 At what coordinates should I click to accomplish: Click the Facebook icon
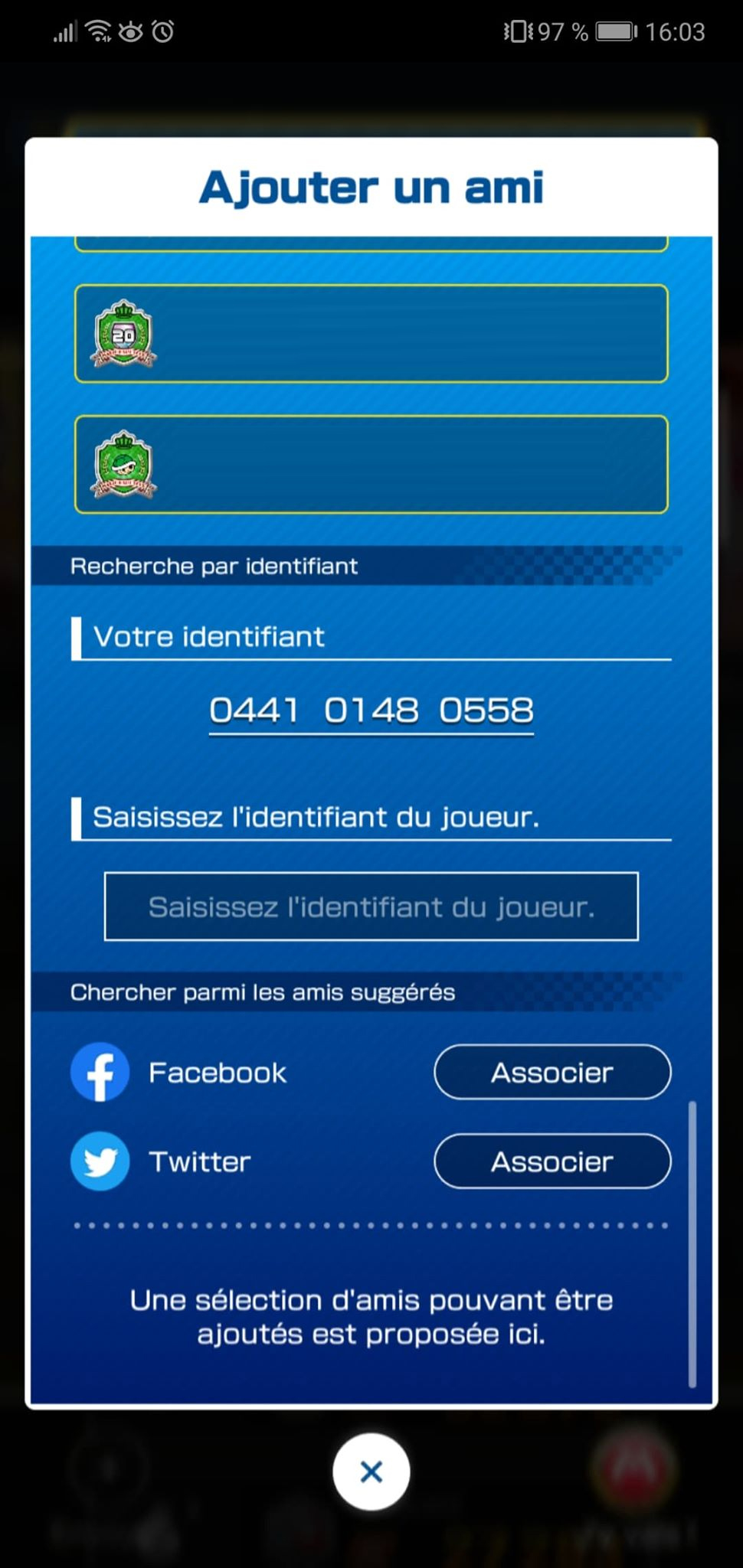(99, 1073)
